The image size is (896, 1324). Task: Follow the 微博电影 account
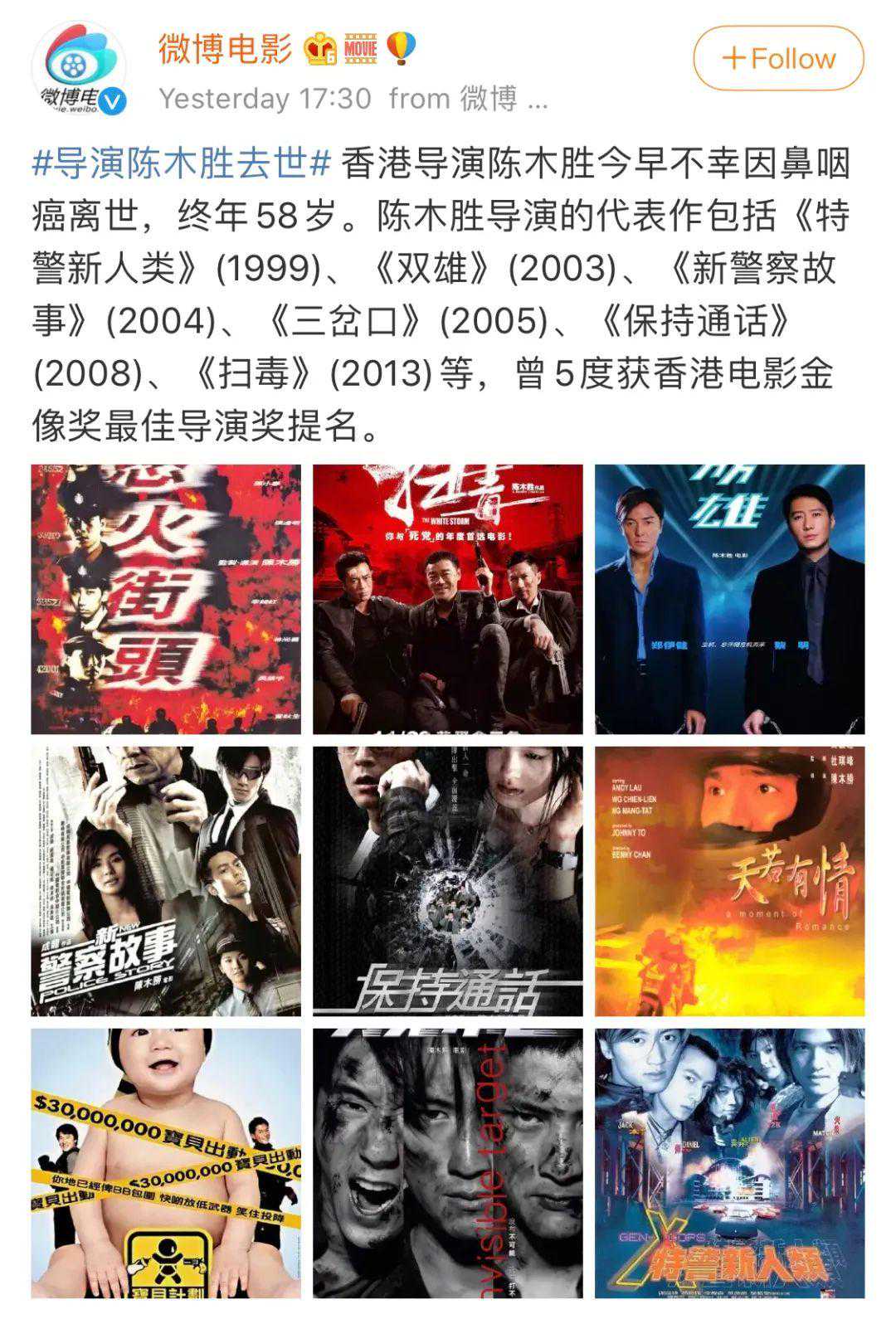[778, 58]
